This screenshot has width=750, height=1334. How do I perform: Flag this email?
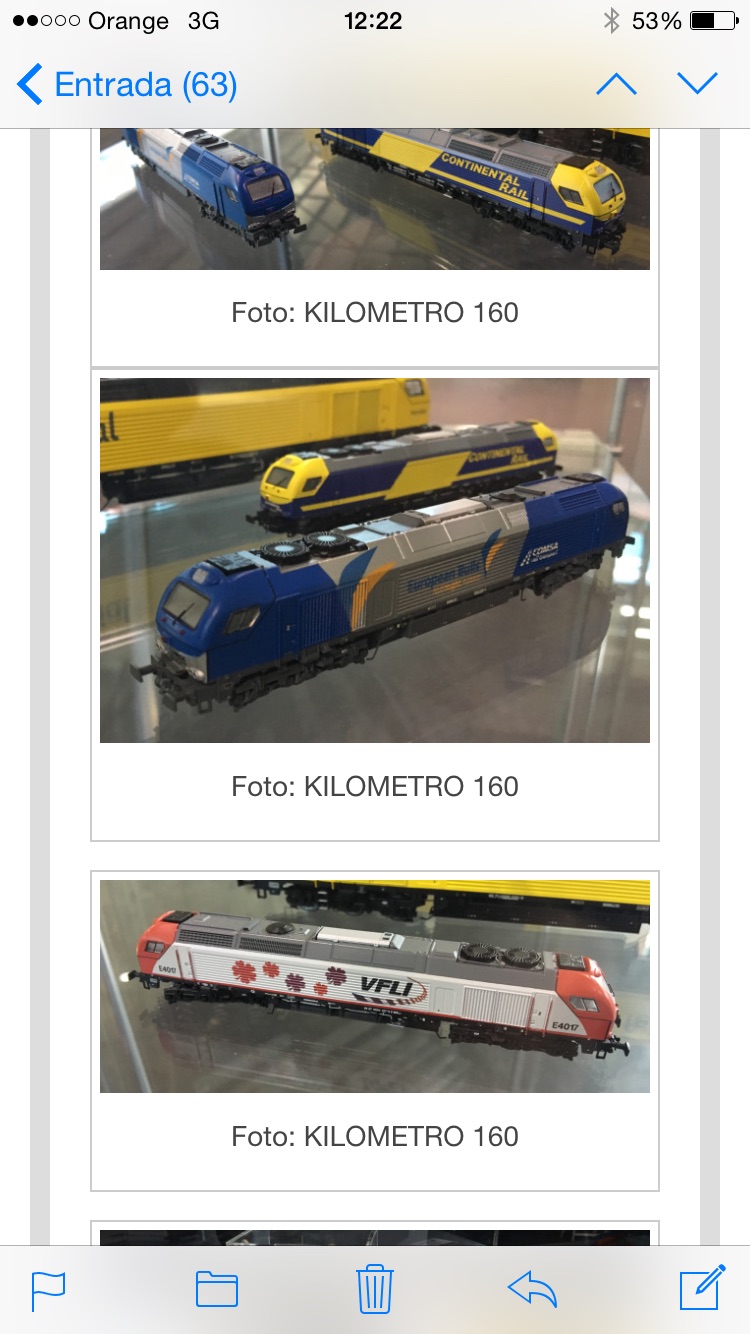point(48,1290)
